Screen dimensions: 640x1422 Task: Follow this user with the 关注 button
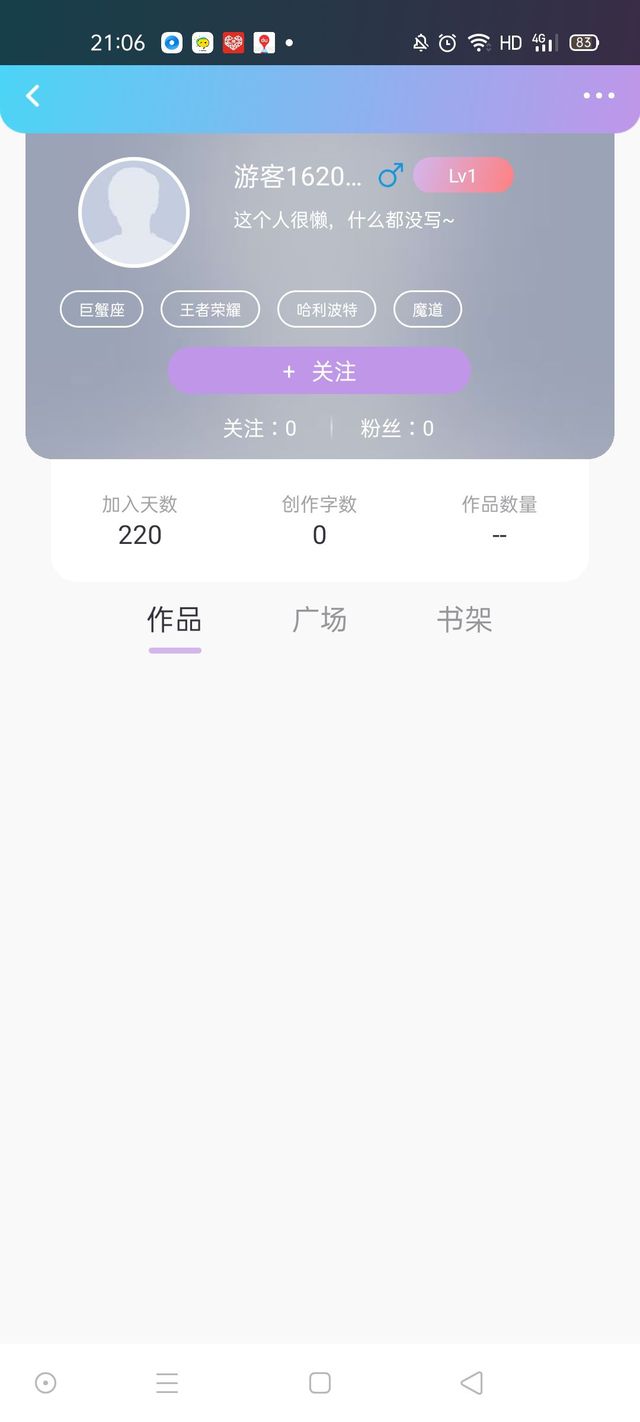(319, 371)
